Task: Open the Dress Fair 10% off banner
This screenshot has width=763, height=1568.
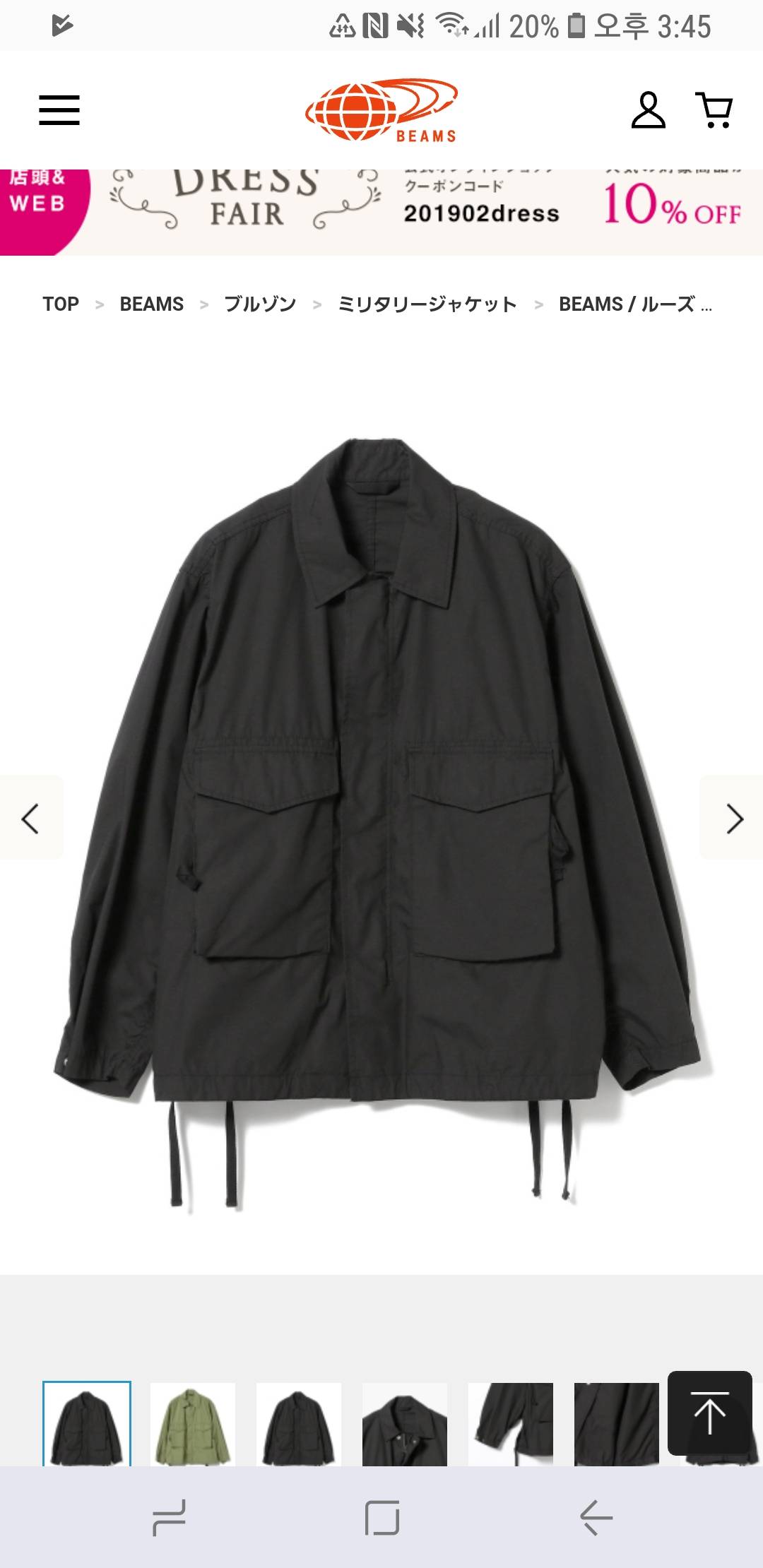Action: pyautogui.click(x=381, y=212)
